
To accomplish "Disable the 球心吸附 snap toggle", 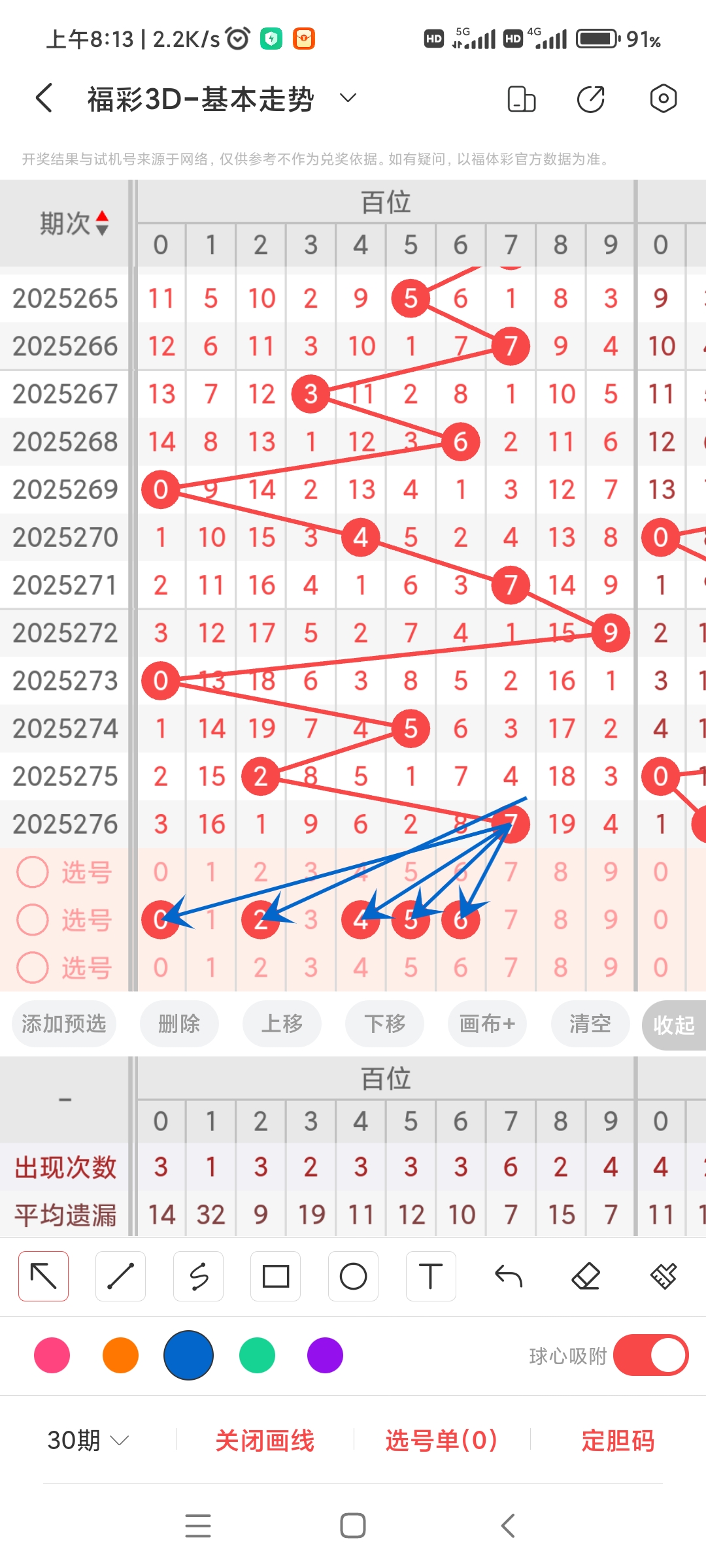I will pyautogui.click(x=650, y=1356).
